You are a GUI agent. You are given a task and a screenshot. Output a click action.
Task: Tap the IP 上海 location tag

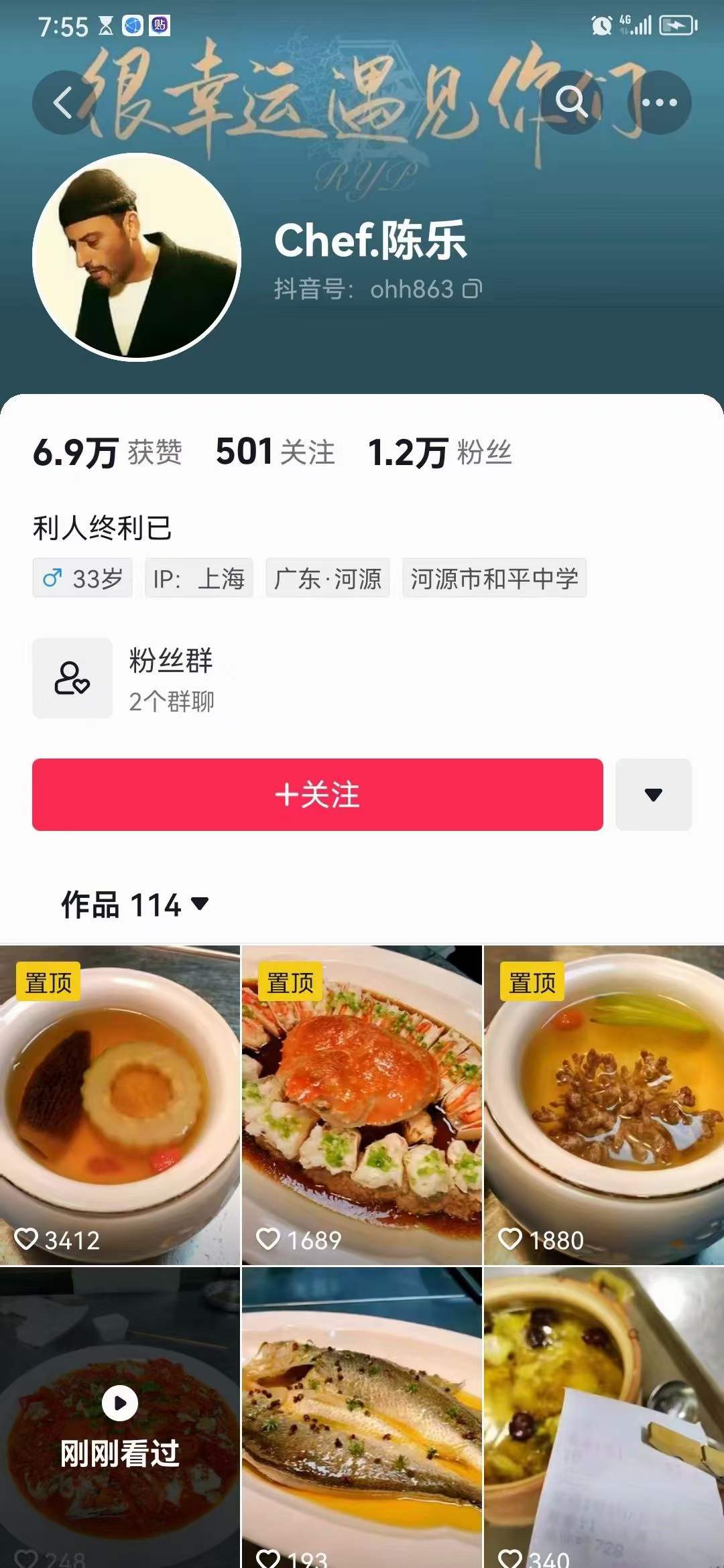click(198, 578)
